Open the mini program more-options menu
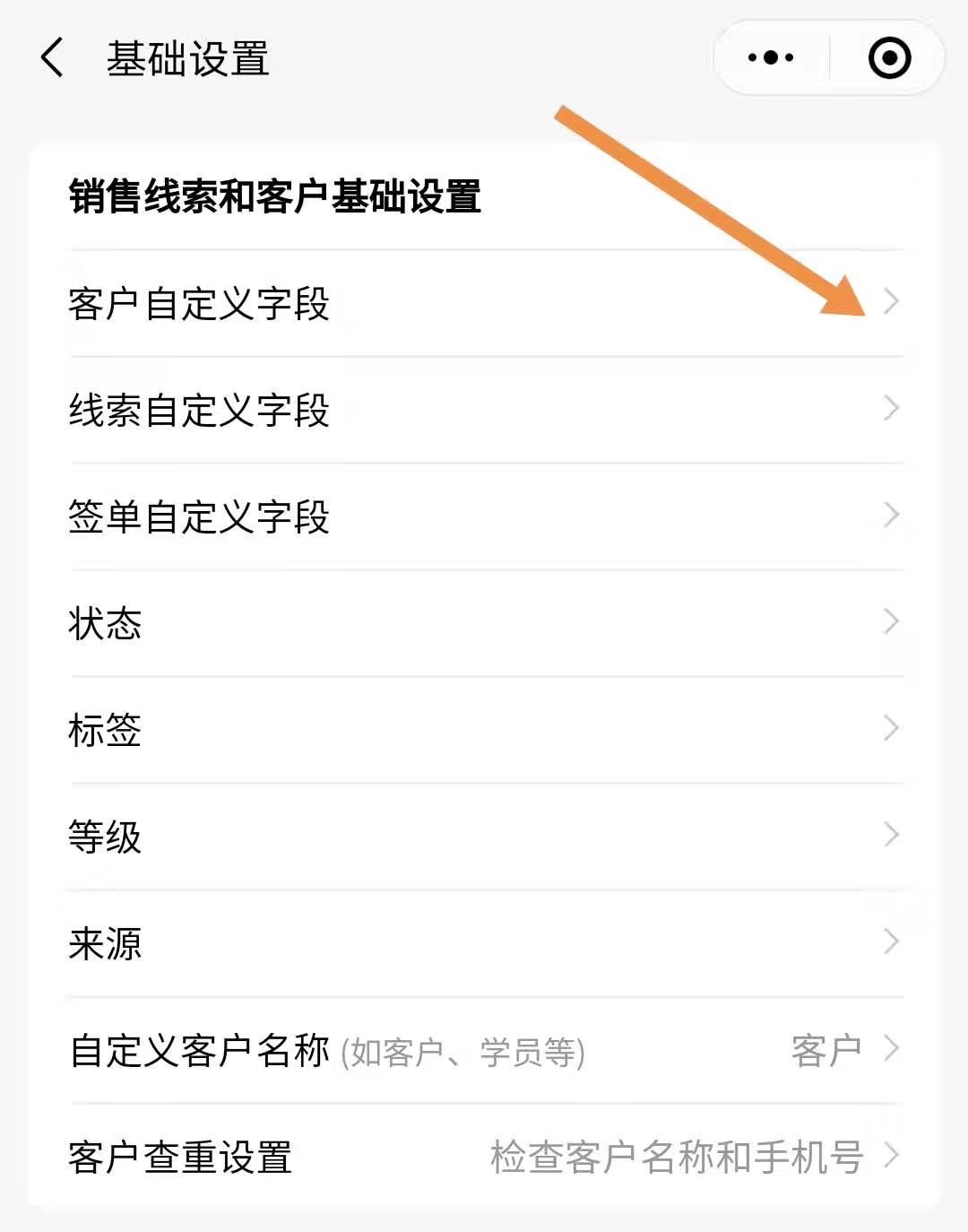 coord(771,58)
